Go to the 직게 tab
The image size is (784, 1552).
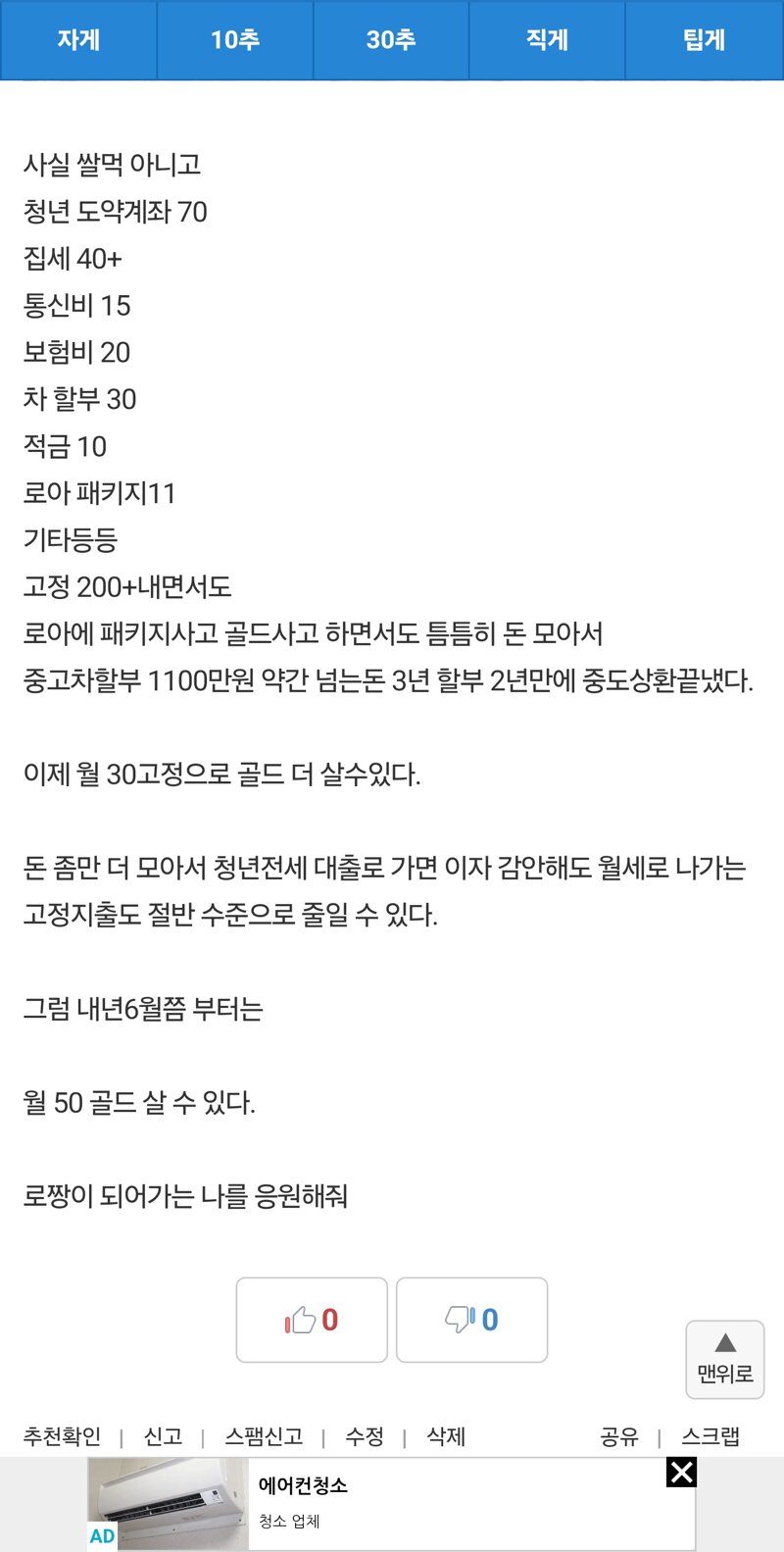pyautogui.click(x=547, y=40)
